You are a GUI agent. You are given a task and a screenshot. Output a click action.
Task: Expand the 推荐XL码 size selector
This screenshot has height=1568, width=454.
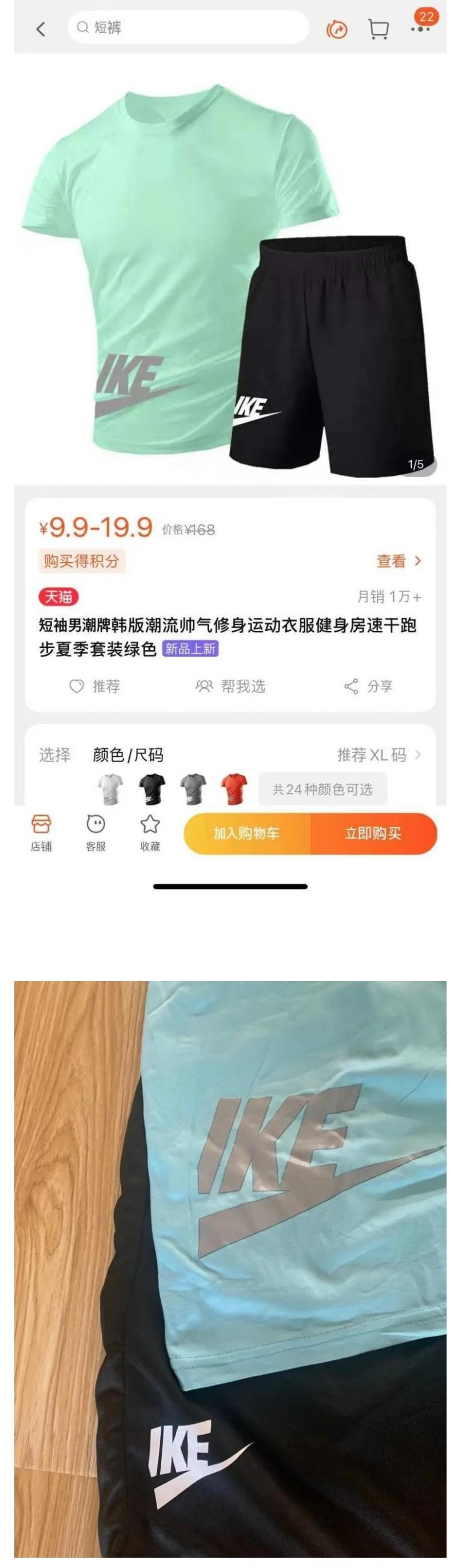point(379,755)
